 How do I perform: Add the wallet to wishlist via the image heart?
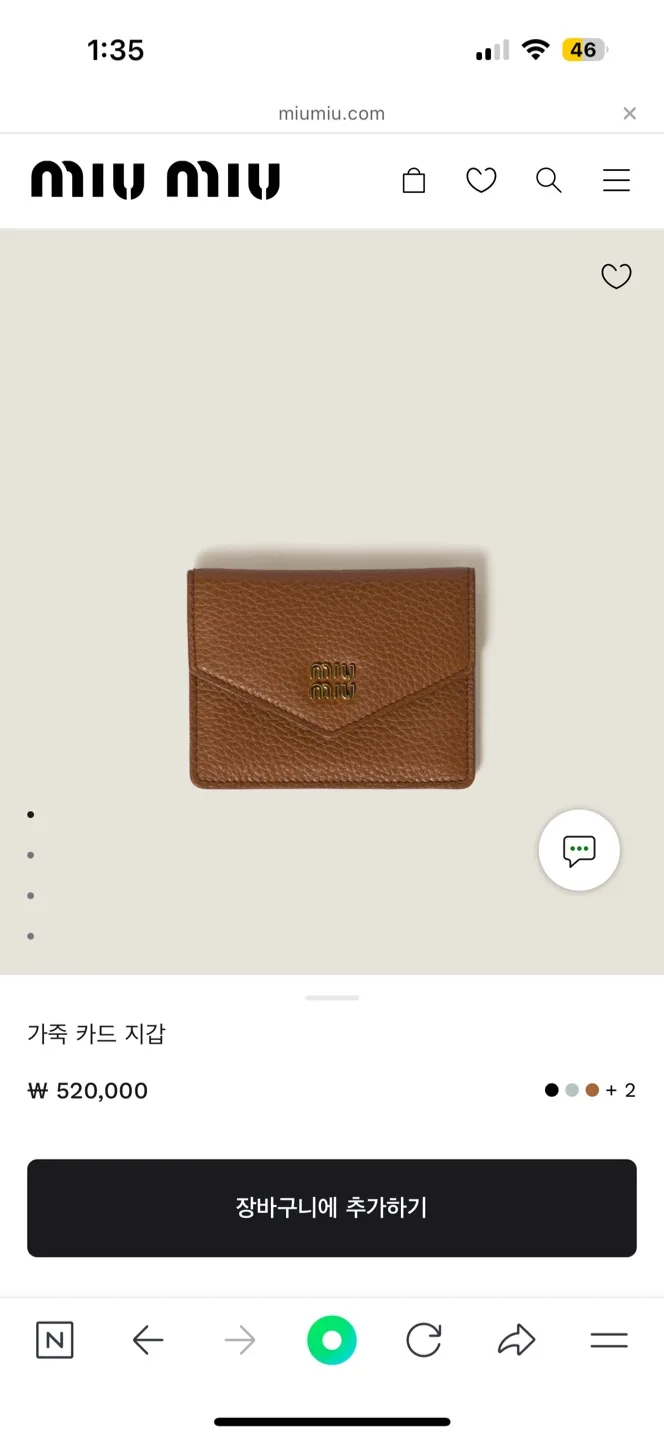(x=616, y=276)
